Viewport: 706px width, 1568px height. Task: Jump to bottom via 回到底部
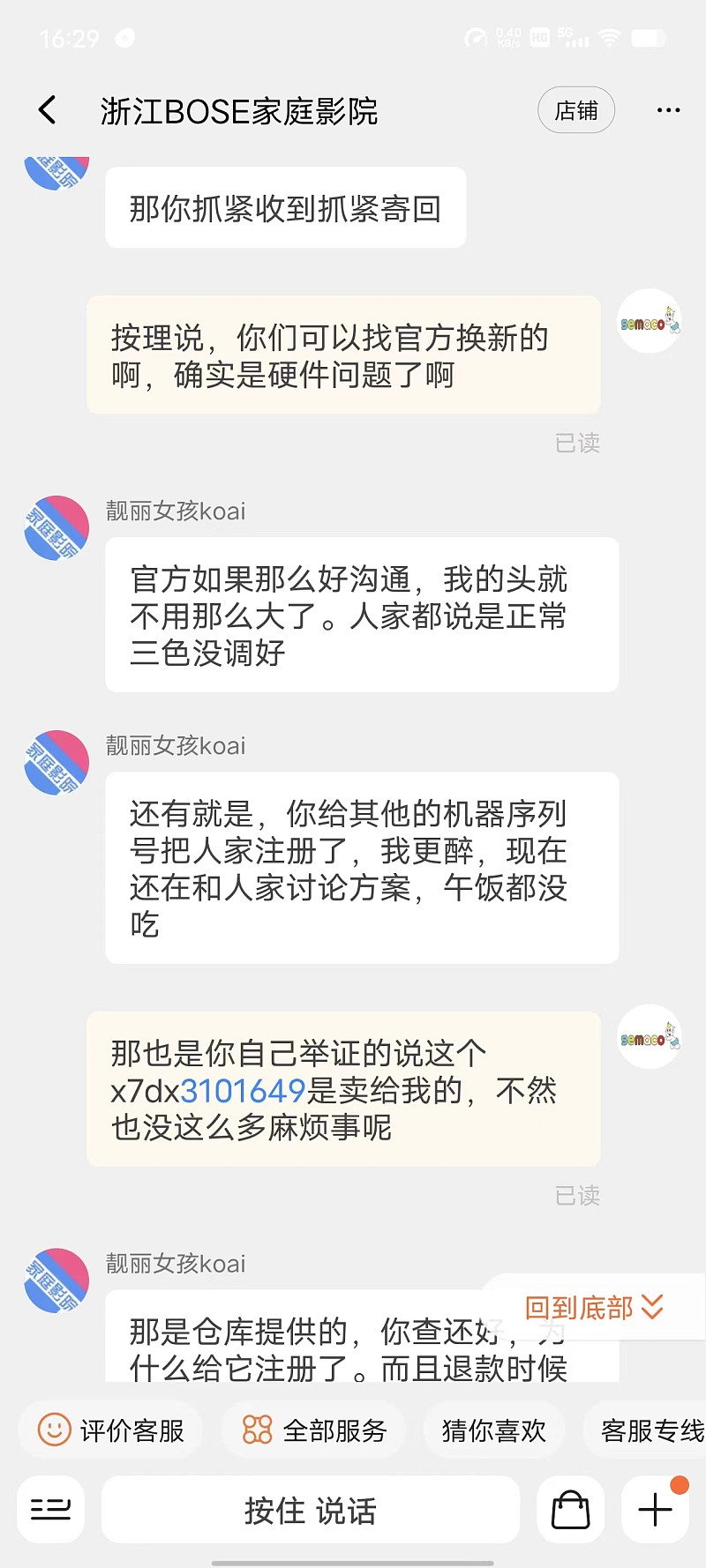tap(594, 1307)
